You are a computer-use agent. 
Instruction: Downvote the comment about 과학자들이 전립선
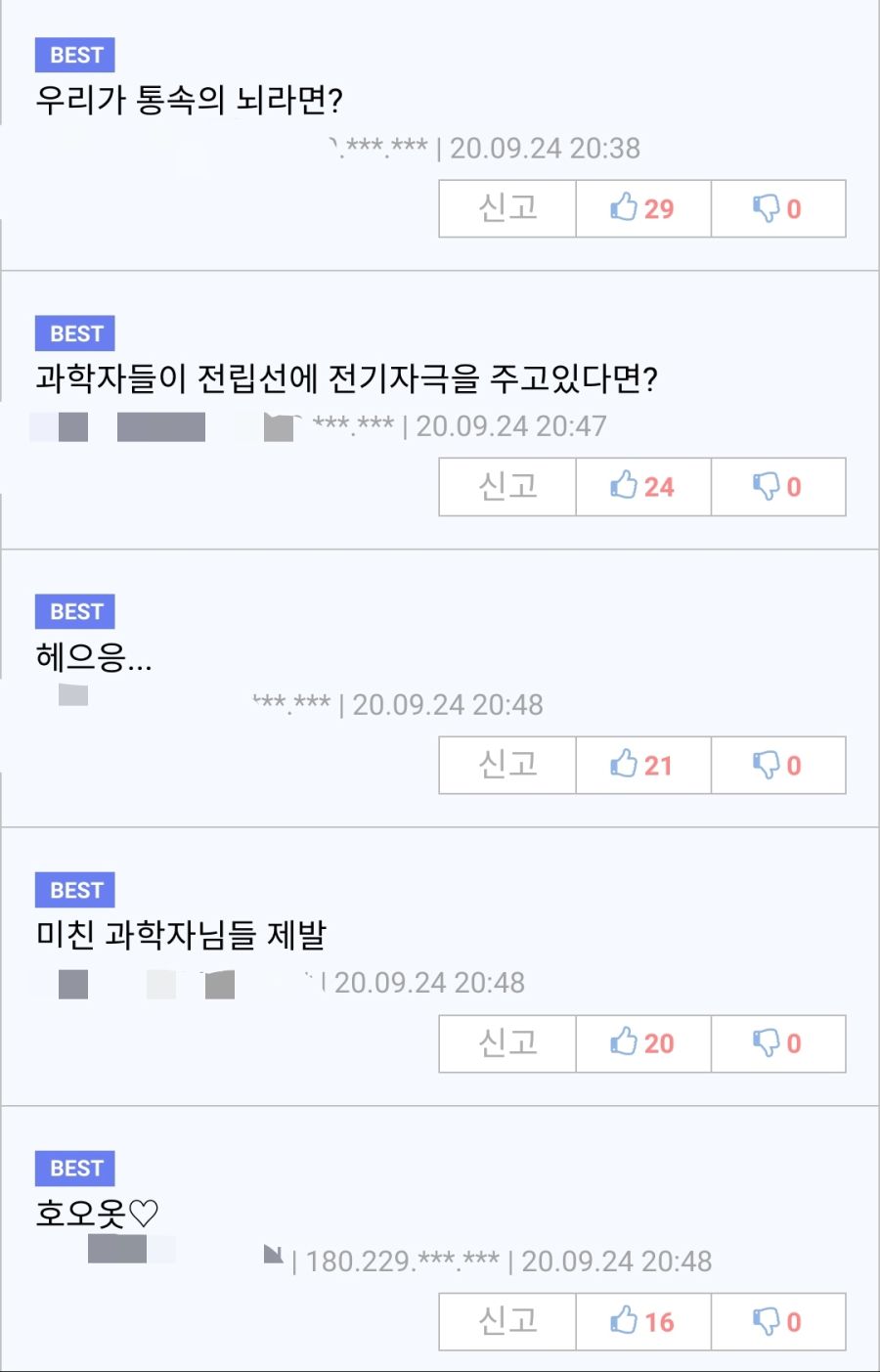pyautogui.click(x=777, y=487)
